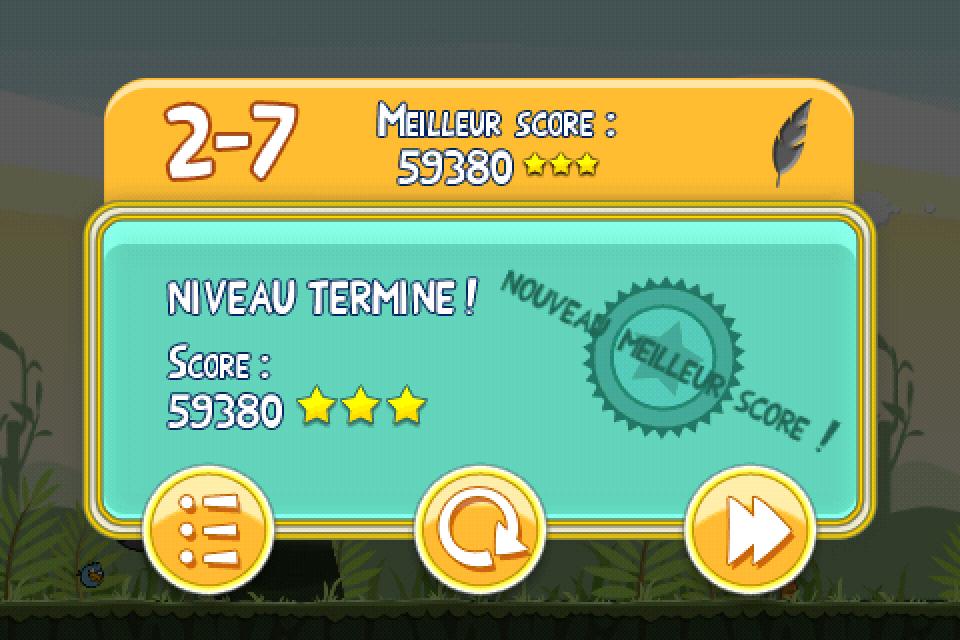Viewport: 960px width, 640px height.
Task: Open the level selection menu
Action: tap(208, 527)
